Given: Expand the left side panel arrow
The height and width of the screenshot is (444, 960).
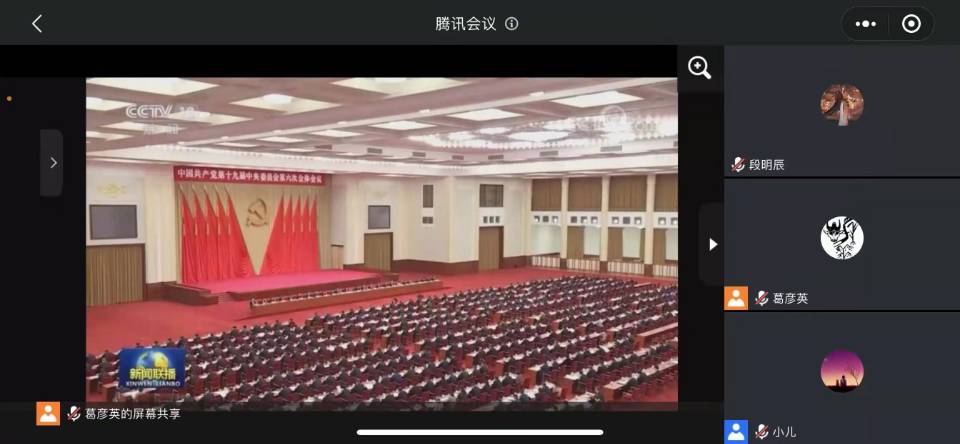Looking at the screenshot, I should [x=52, y=162].
